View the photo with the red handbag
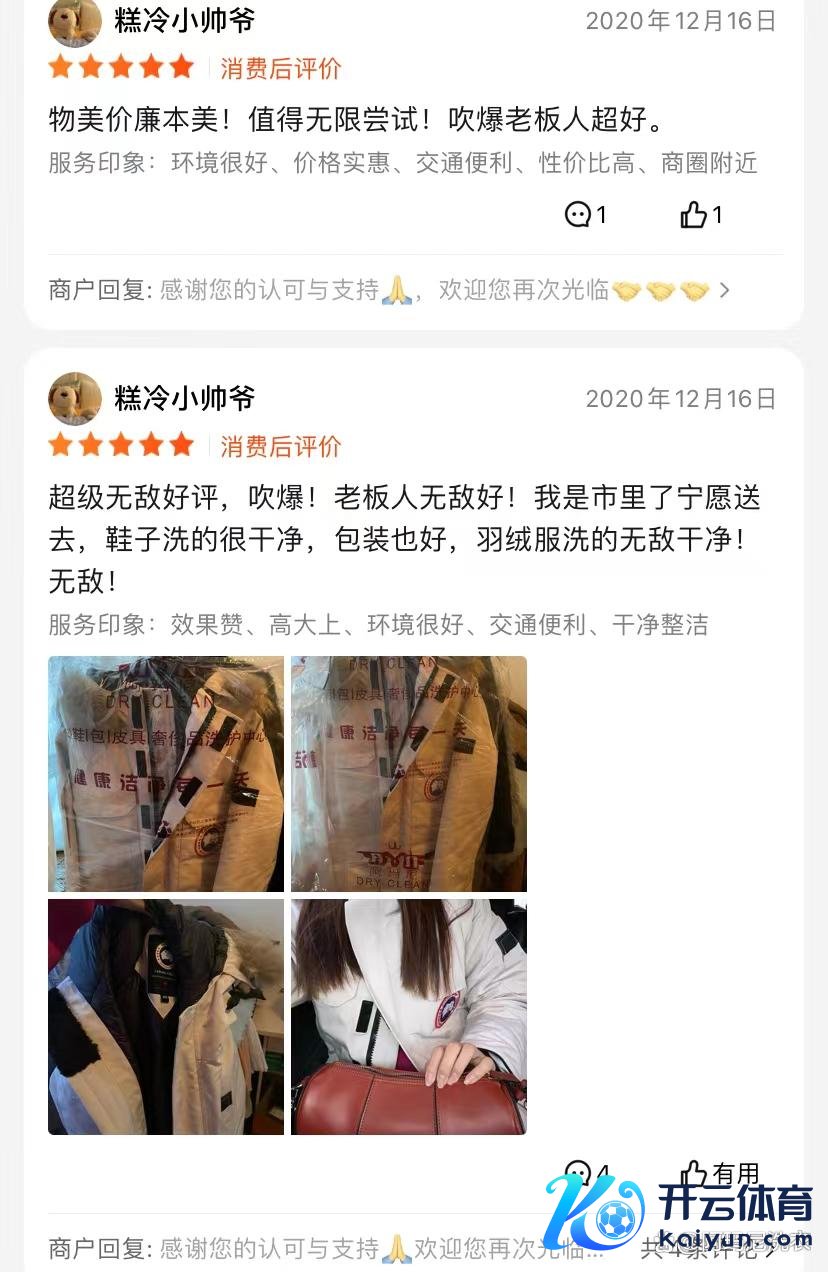This screenshot has width=828, height=1272. (408, 1016)
